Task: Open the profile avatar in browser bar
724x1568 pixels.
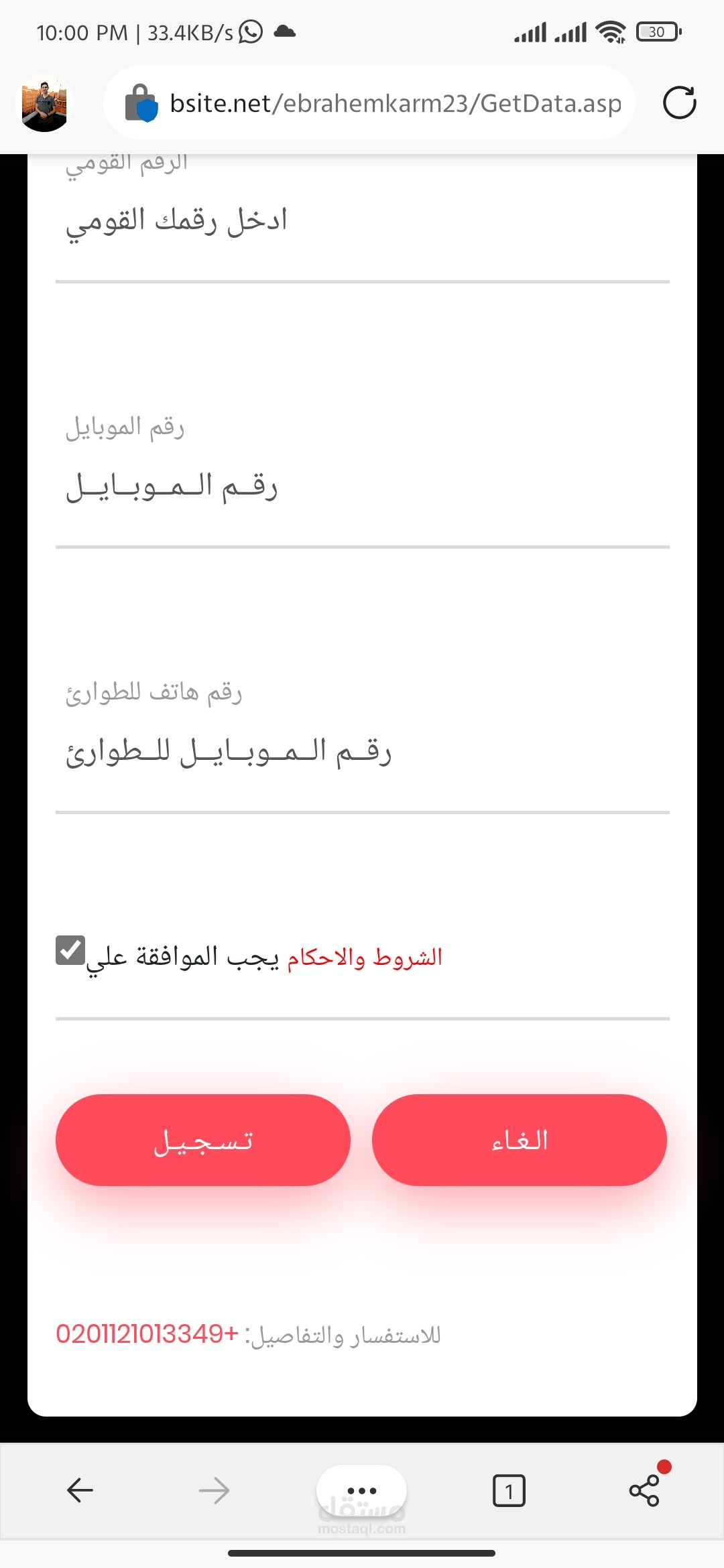Action: click(x=44, y=103)
